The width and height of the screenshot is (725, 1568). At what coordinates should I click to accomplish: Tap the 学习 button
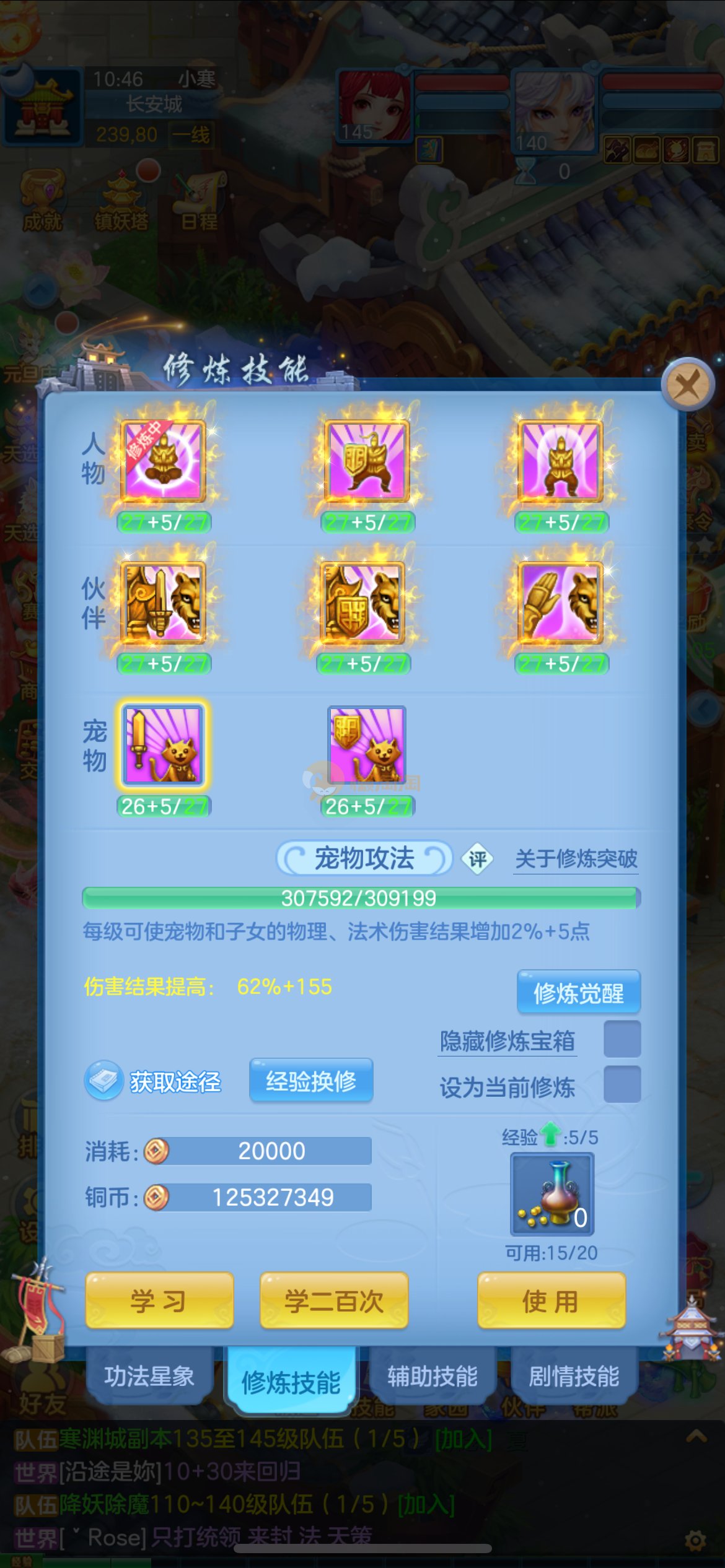point(159,1300)
